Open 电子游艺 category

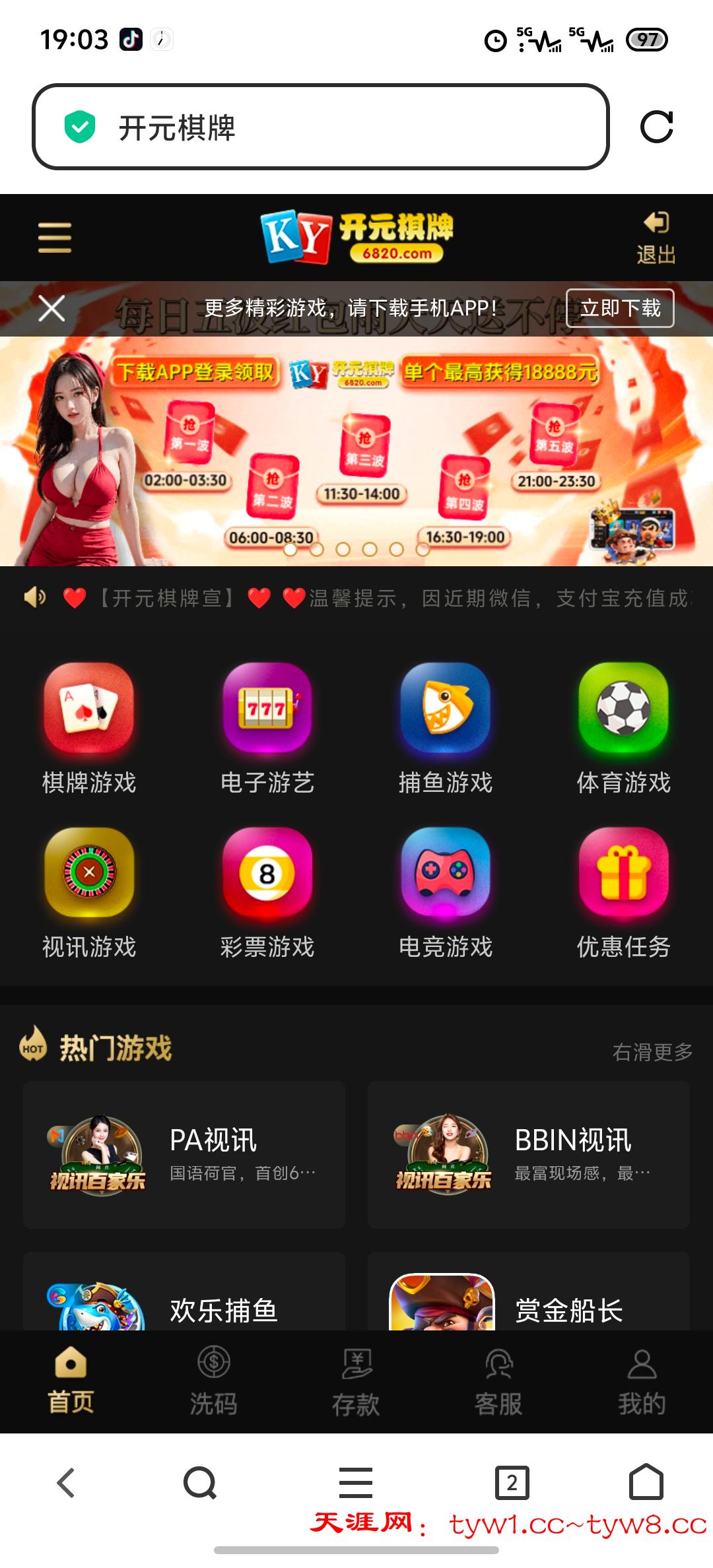click(x=267, y=729)
